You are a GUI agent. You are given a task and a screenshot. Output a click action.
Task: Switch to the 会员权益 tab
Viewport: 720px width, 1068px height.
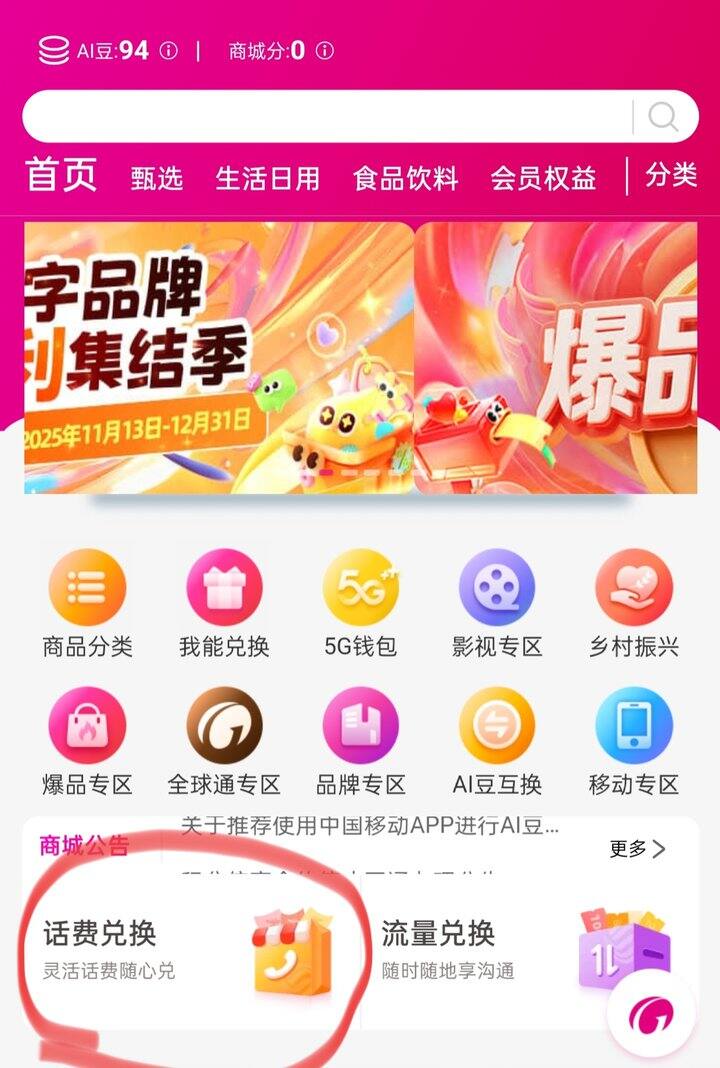pyautogui.click(x=543, y=178)
